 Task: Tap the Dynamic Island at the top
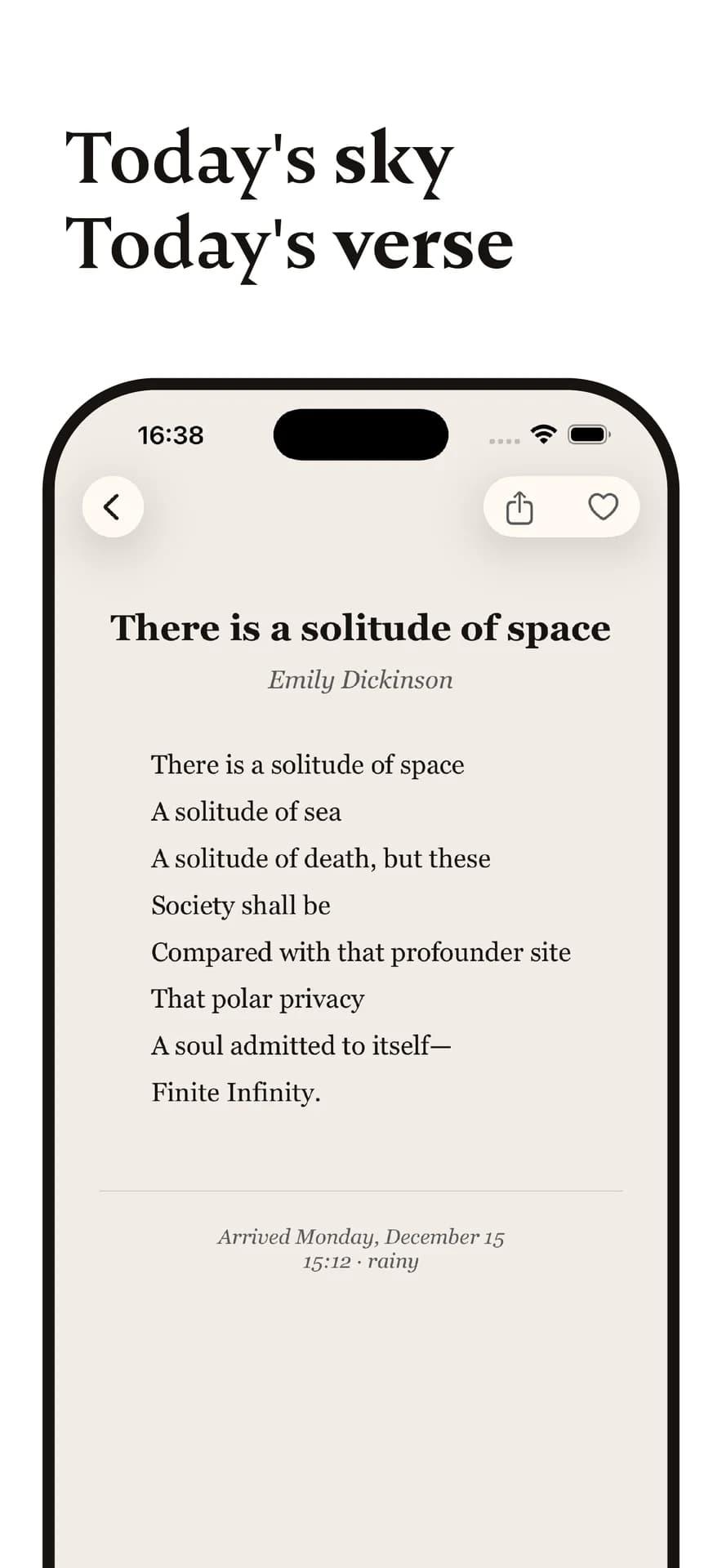click(360, 435)
